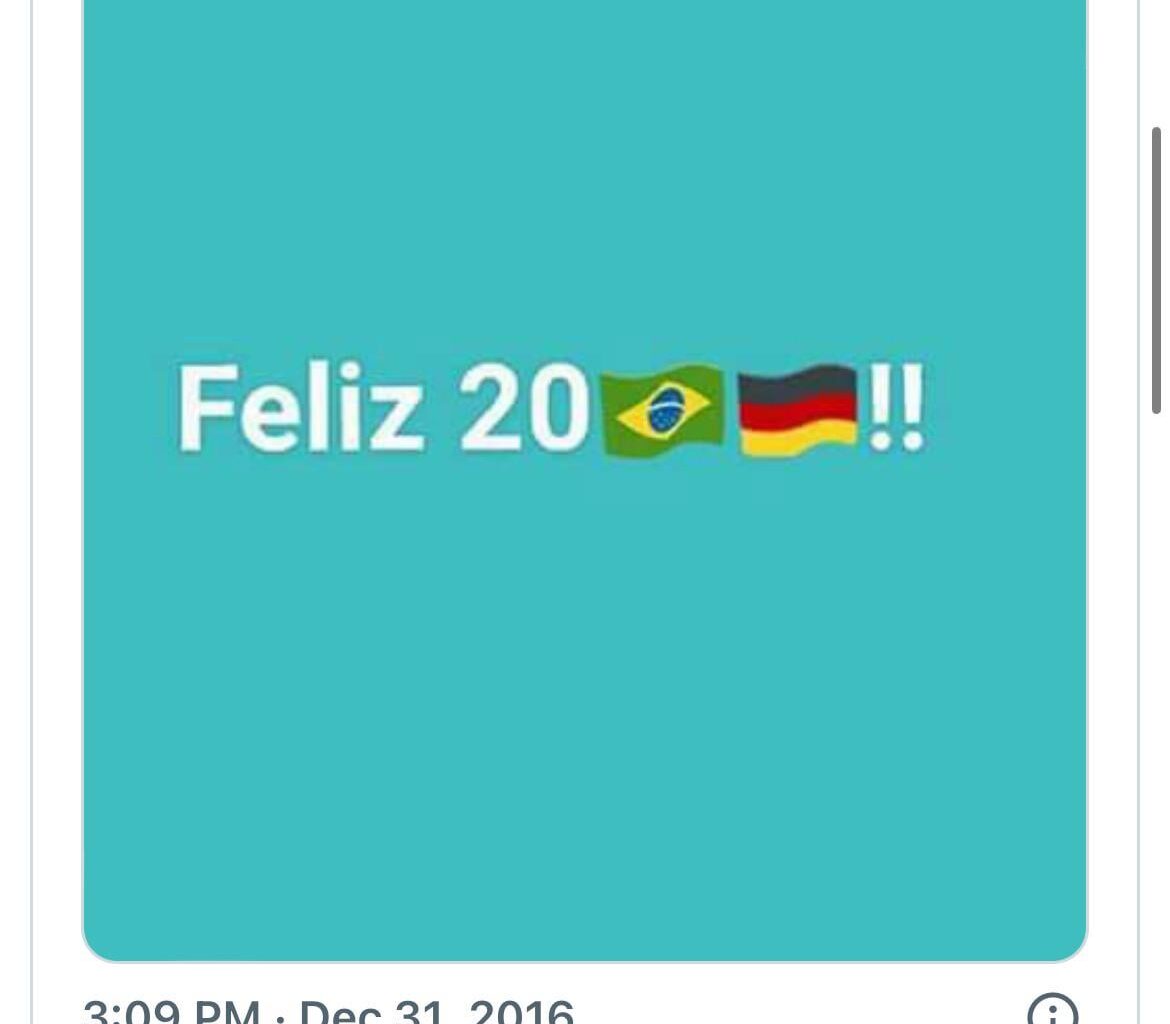Open the Dec 31, 2016 timestamp link
Screen dimensions: 1170x1024
[330, 1011]
